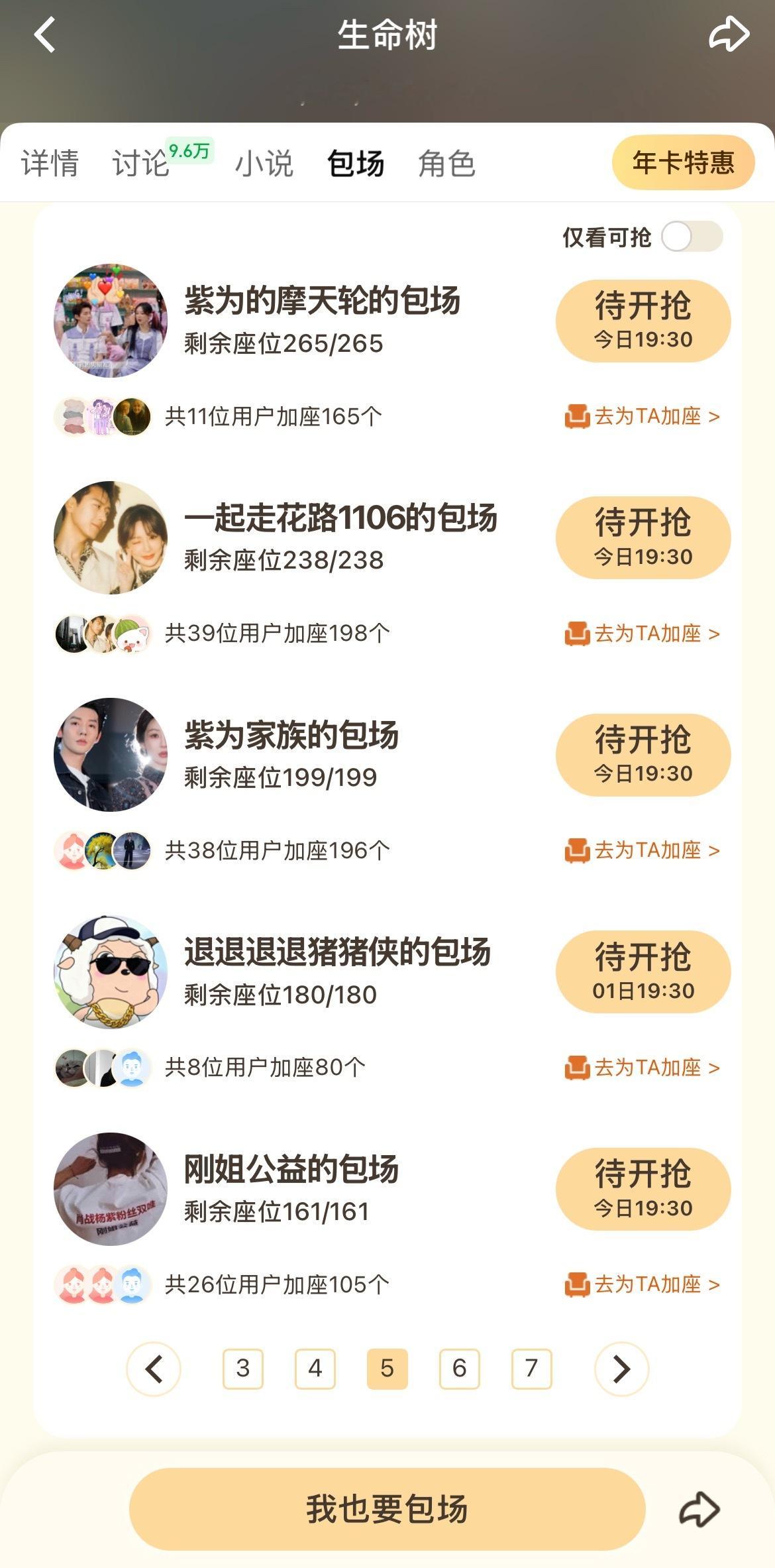This screenshot has width=775, height=1568.
Task: Open 去为TA加座 link for 一起走花路1106
Action: click(x=647, y=633)
